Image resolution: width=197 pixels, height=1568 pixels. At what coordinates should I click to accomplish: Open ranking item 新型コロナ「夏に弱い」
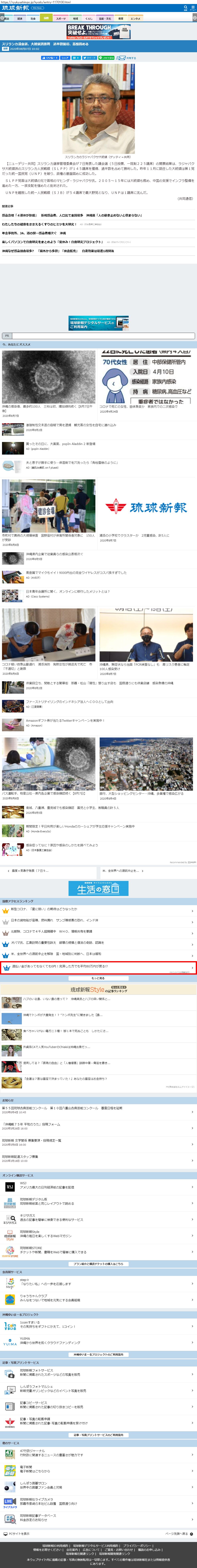[98, 909]
